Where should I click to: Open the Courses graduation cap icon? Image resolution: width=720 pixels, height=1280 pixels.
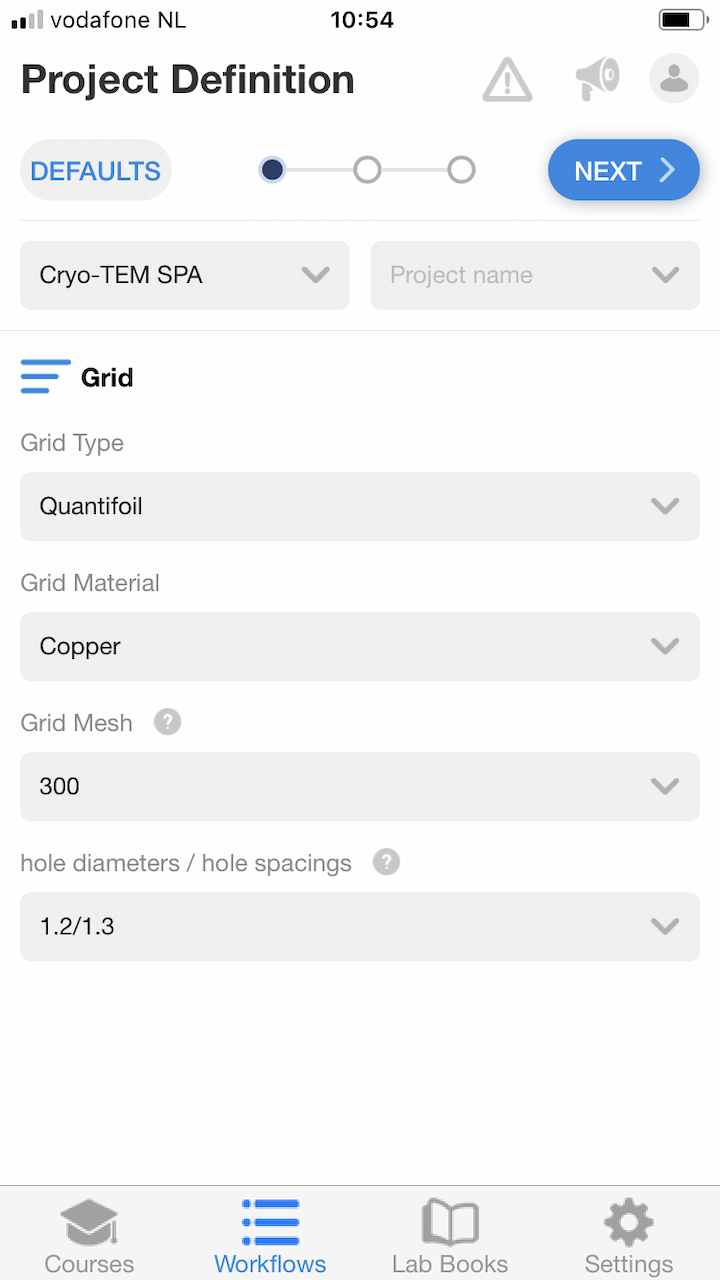(89, 1232)
